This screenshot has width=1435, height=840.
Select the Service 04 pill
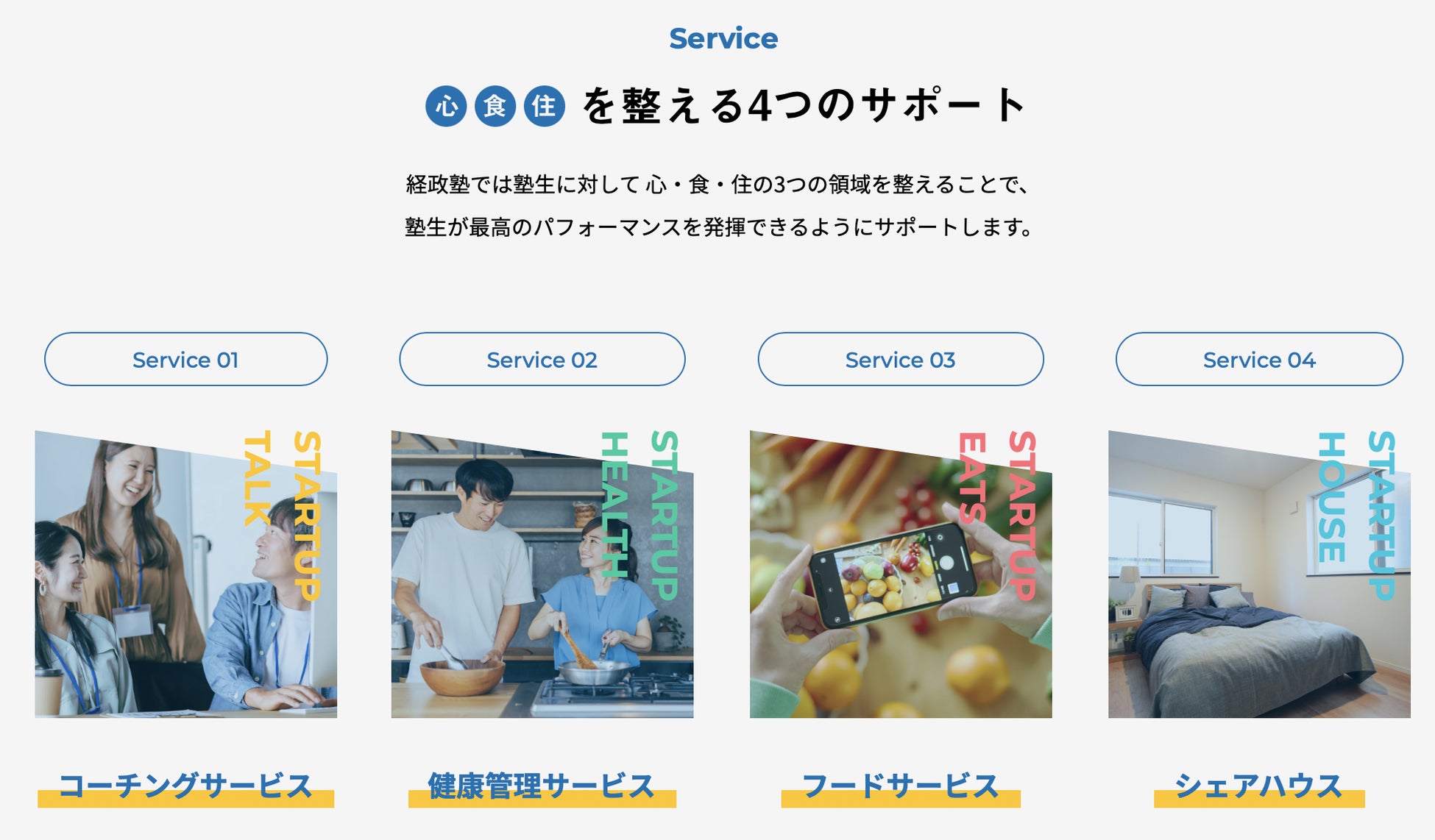(1258, 360)
